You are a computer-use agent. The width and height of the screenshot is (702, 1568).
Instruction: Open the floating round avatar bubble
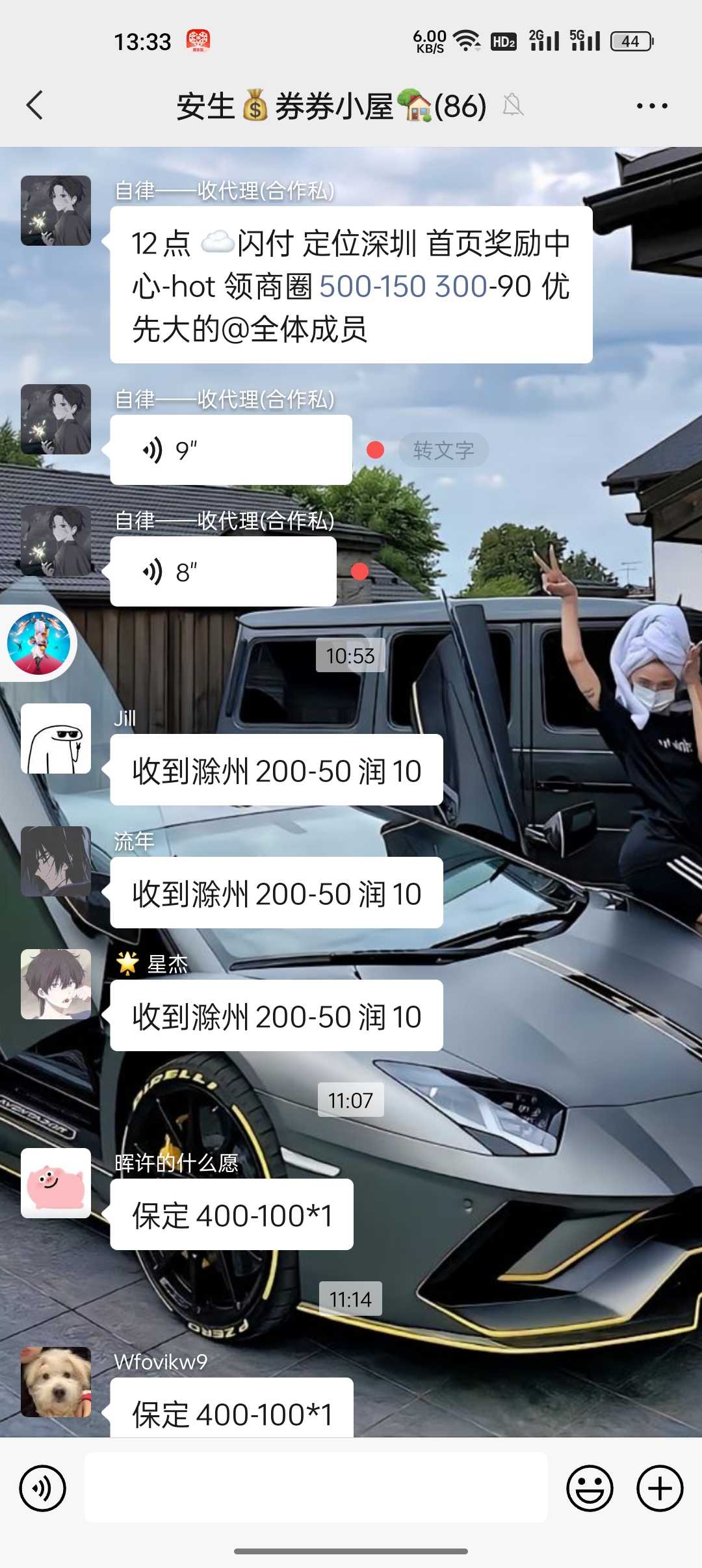click(x=38, y=643)
